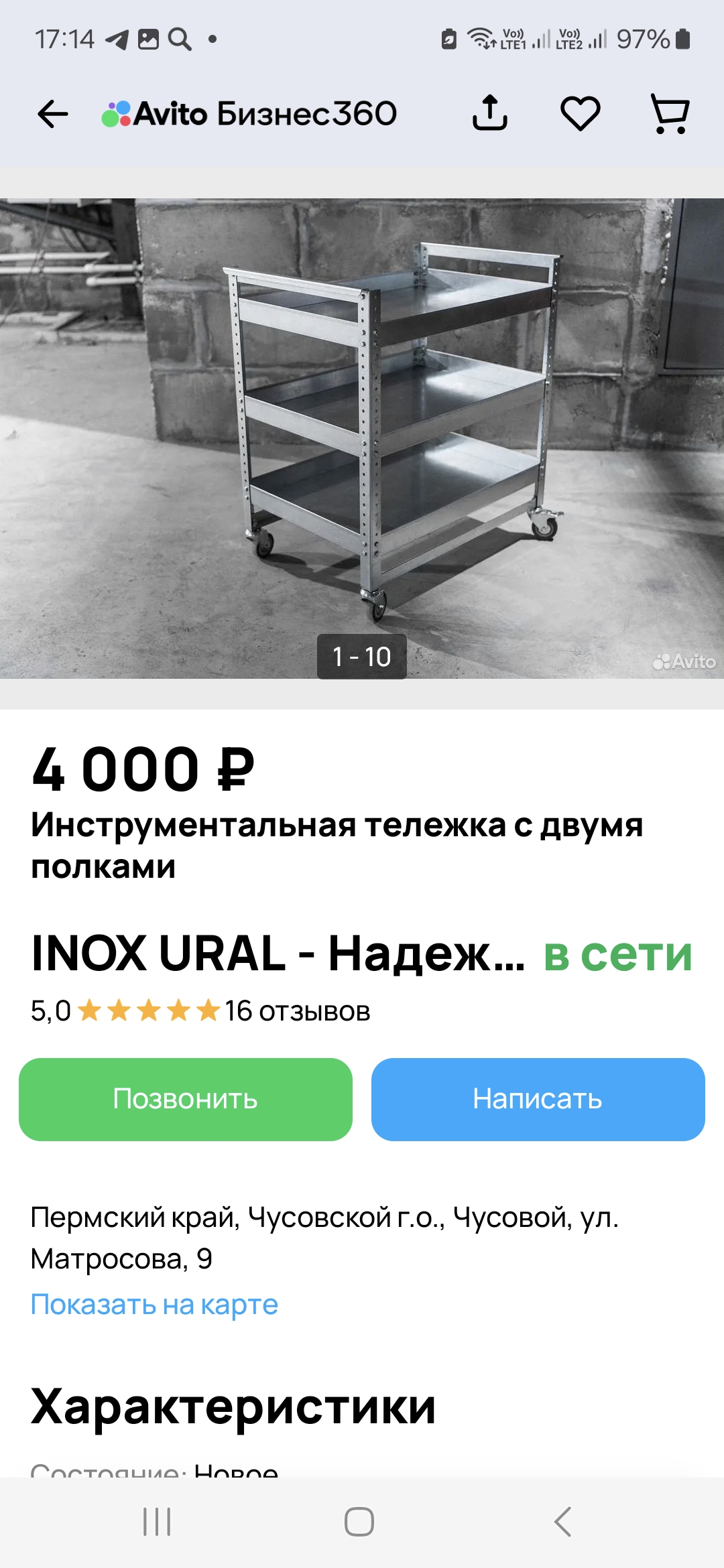
Task: Tap the system home button
Action: (x=359, y=1521)
